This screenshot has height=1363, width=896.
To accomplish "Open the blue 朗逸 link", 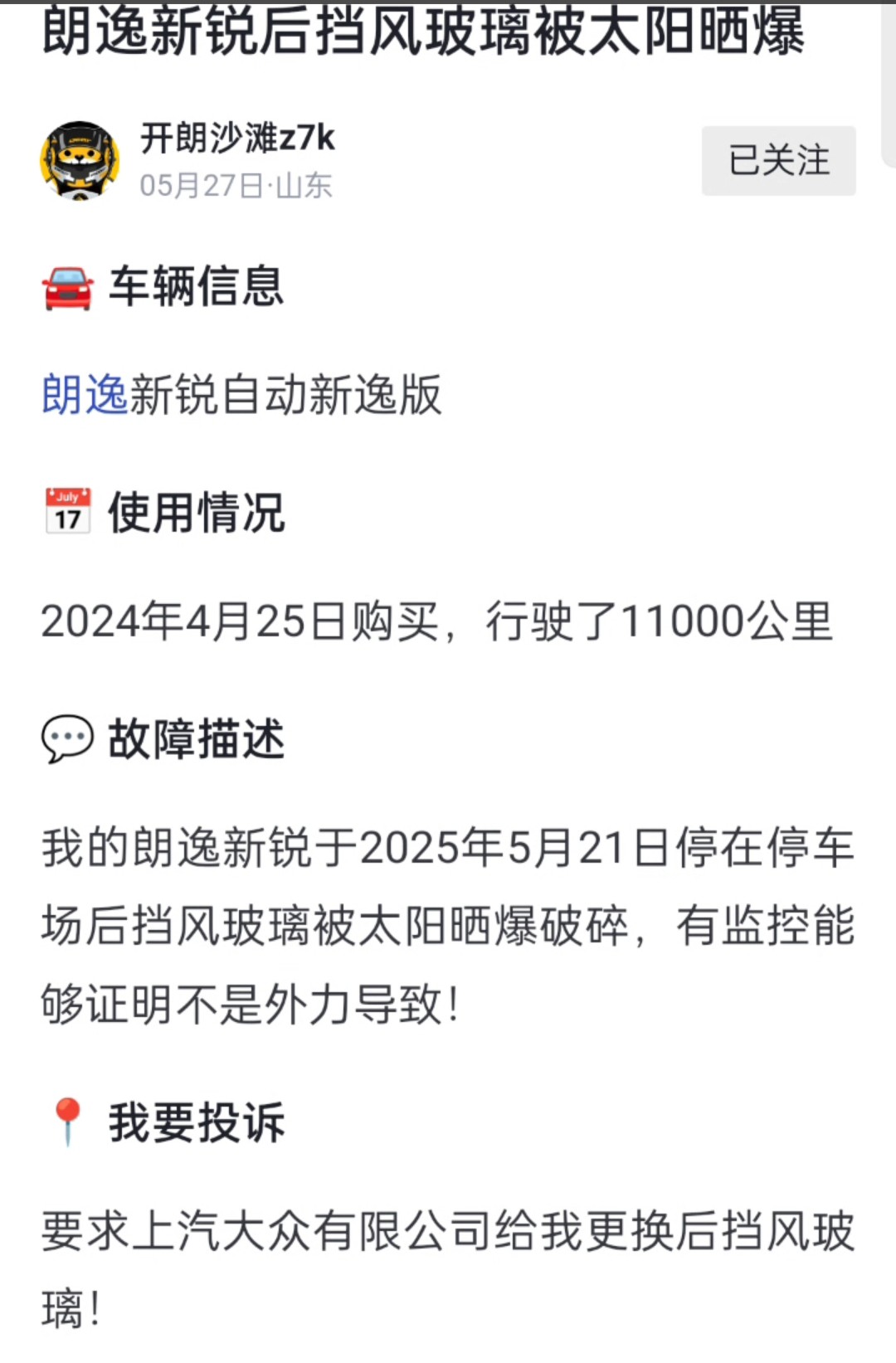I will (x=85, y=395).
